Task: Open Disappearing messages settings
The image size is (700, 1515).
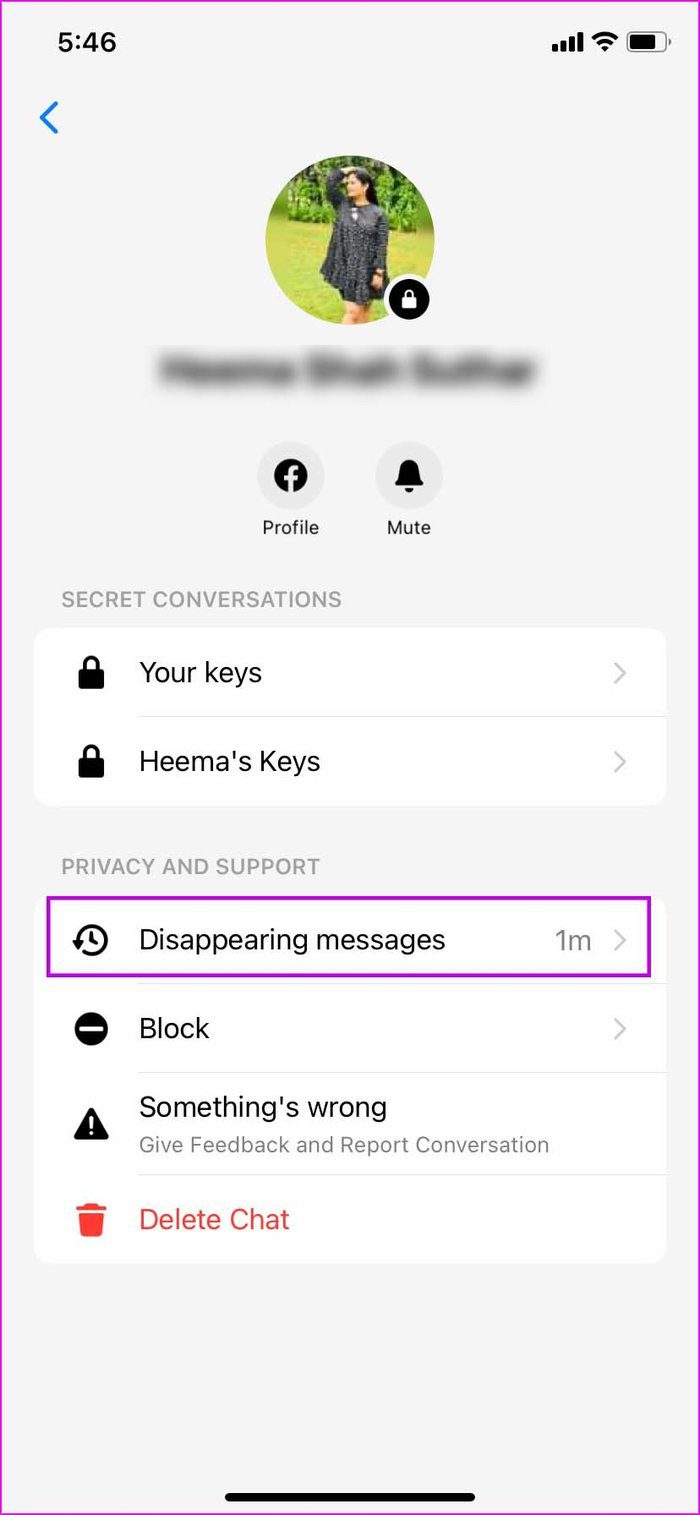Action: 350,939
